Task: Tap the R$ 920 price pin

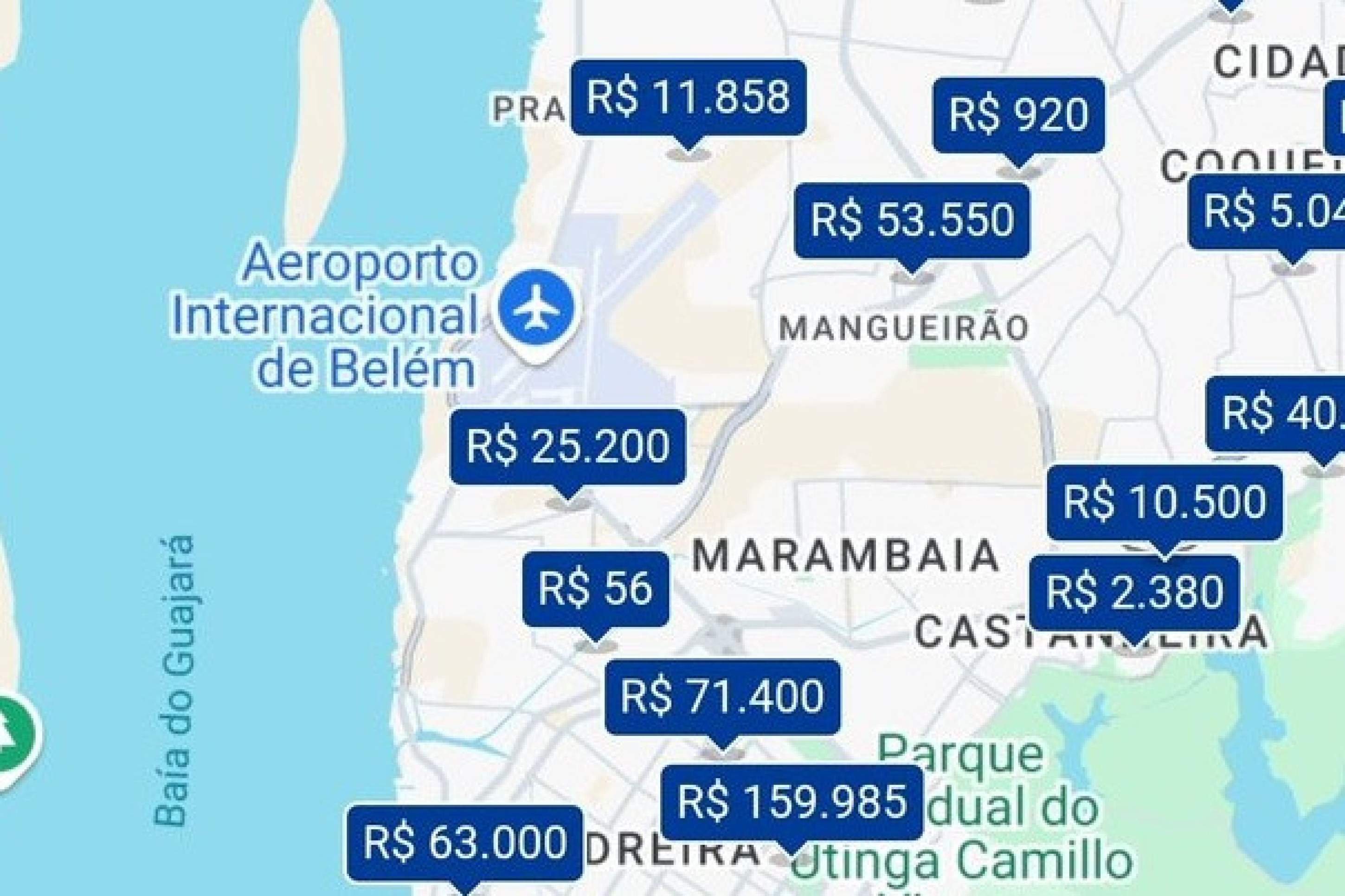Action: pyautogui.click(x=1018, y=115)
